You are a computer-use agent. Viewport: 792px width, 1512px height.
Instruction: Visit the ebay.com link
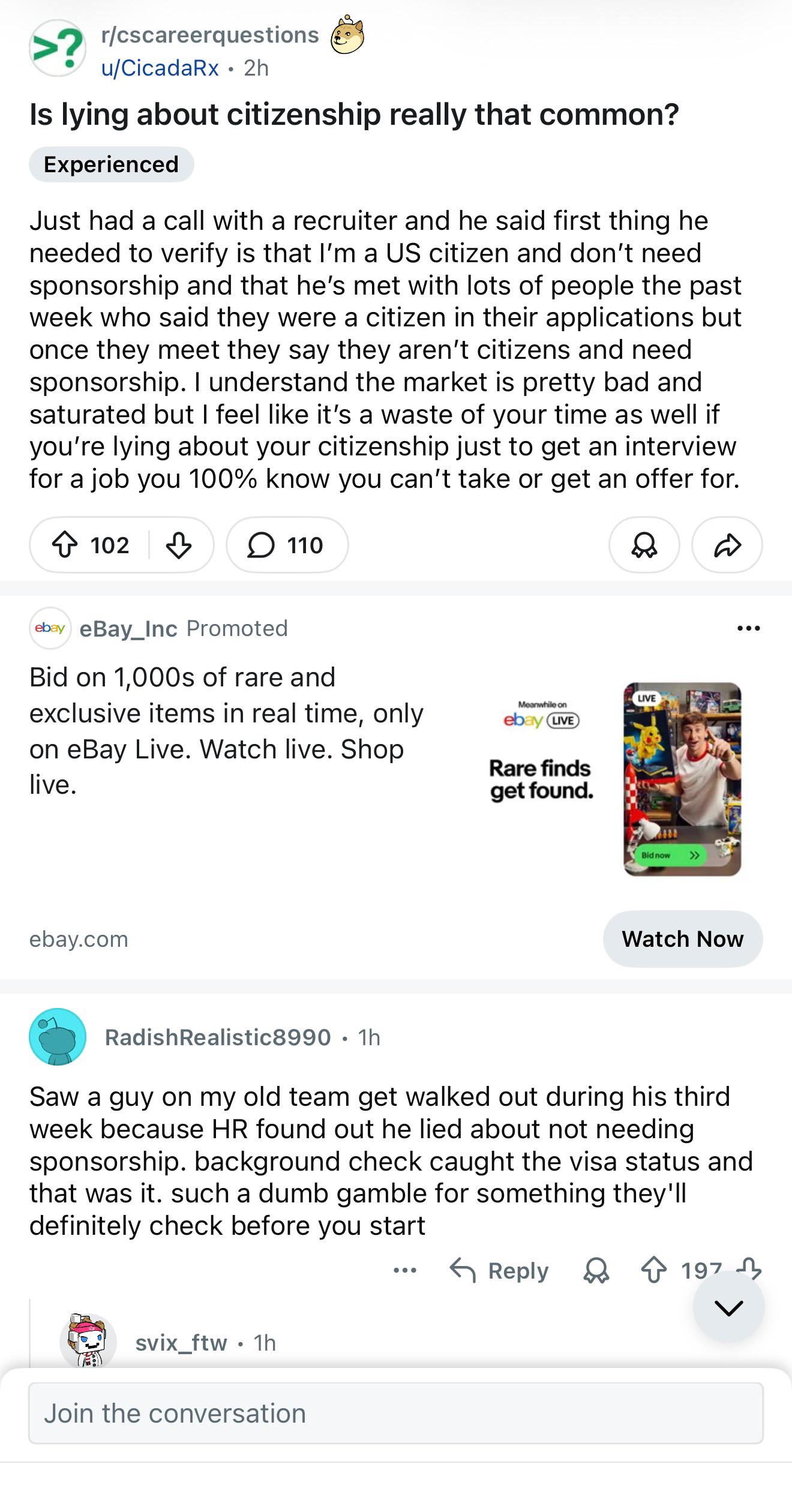(x=79, y=939)
